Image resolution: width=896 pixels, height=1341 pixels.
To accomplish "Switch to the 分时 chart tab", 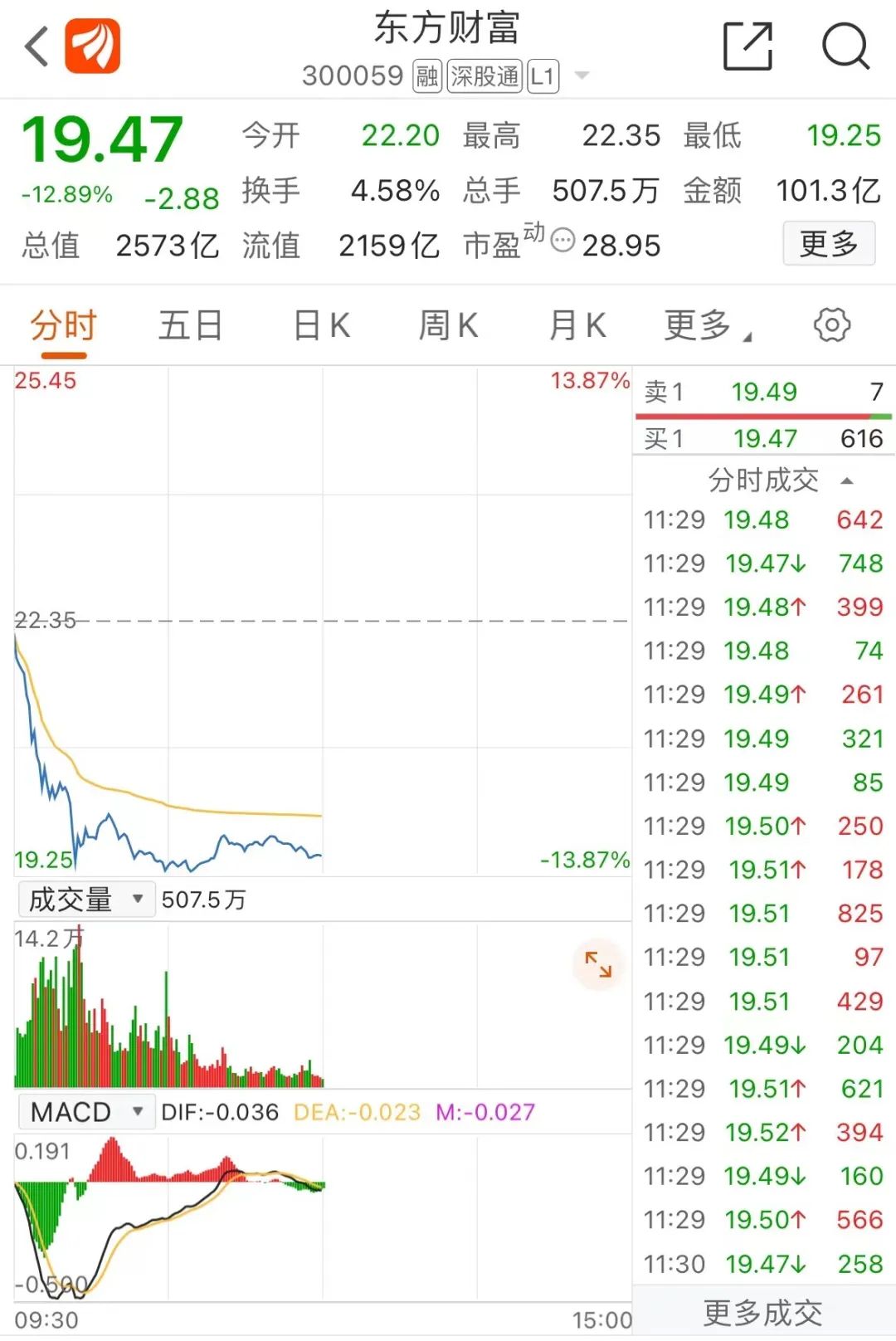I will click(x=64, y=326).
